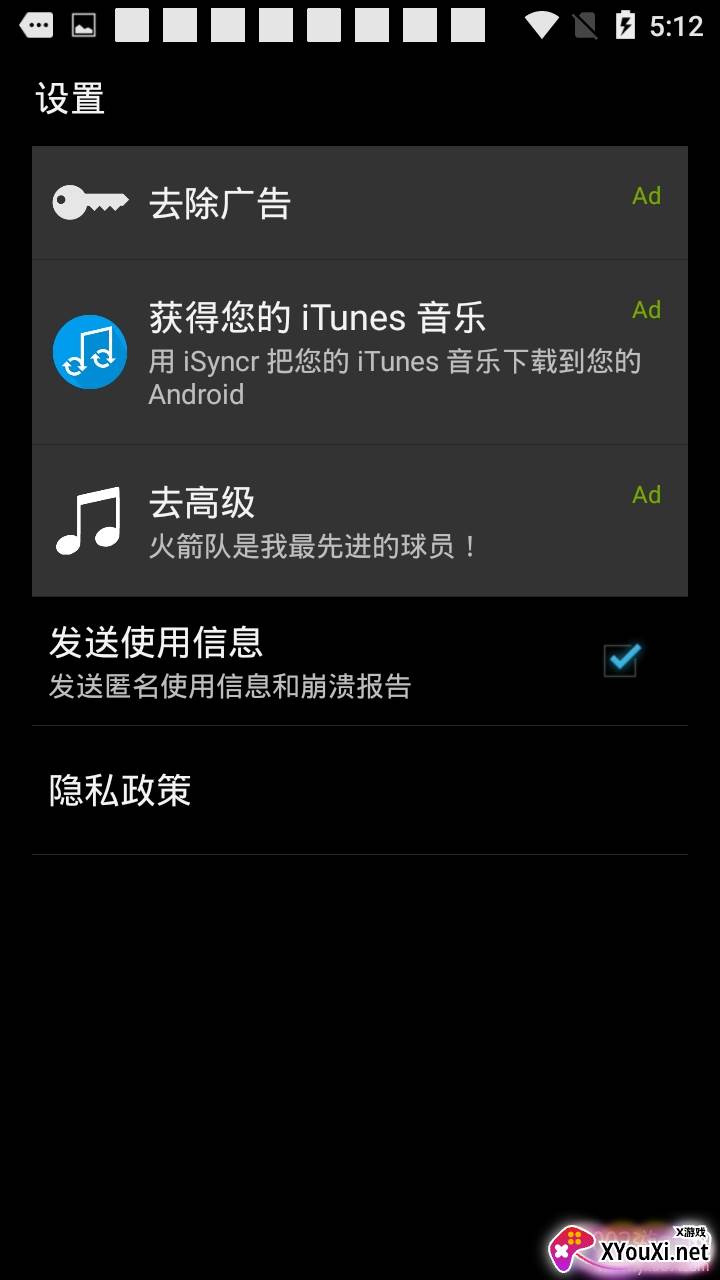Open the 去除广告 option
This screenshot has height=1280, width=720.
[x=360, y=203]
